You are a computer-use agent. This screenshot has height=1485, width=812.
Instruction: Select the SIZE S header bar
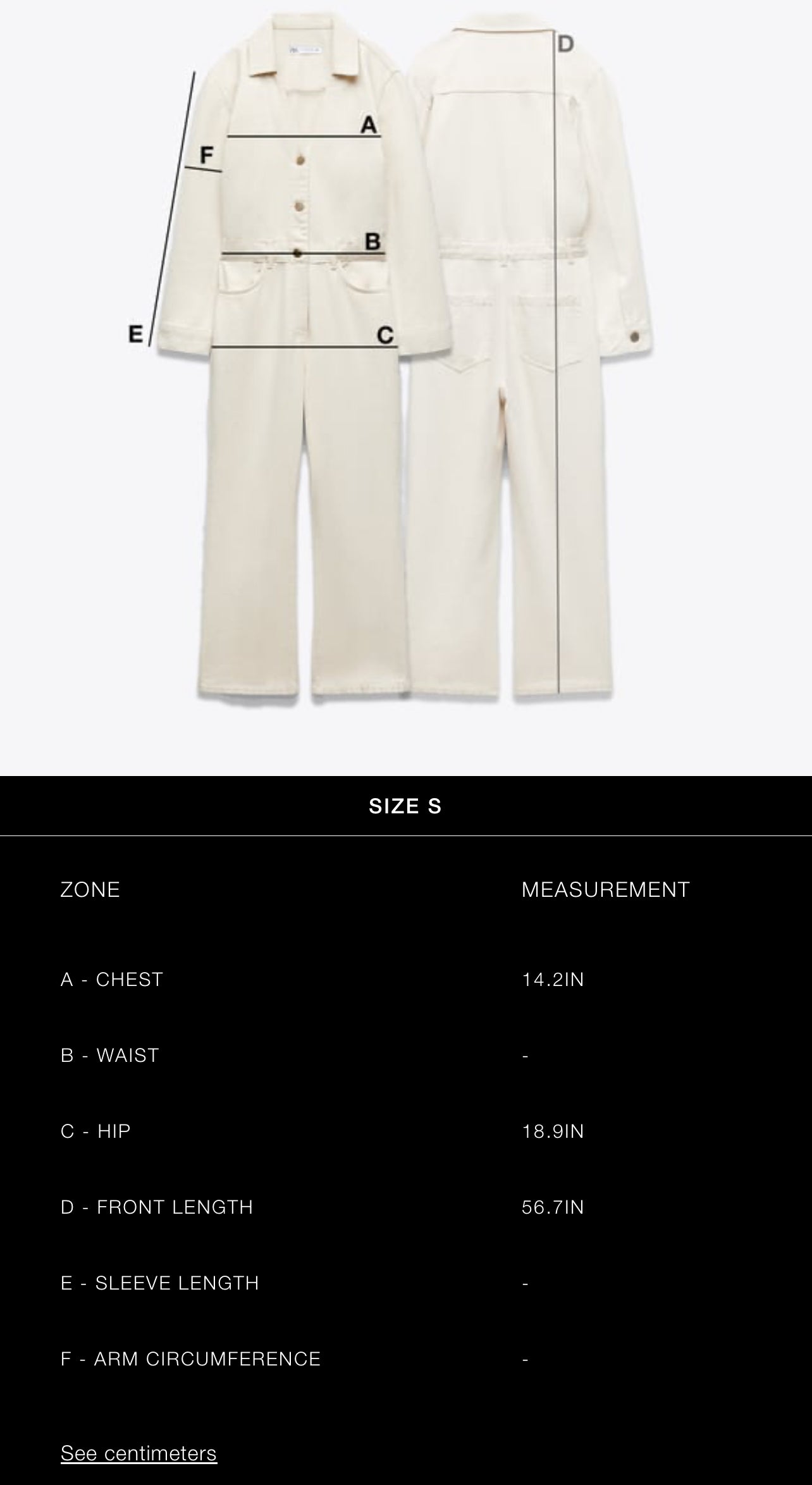[x=406, y=806]
